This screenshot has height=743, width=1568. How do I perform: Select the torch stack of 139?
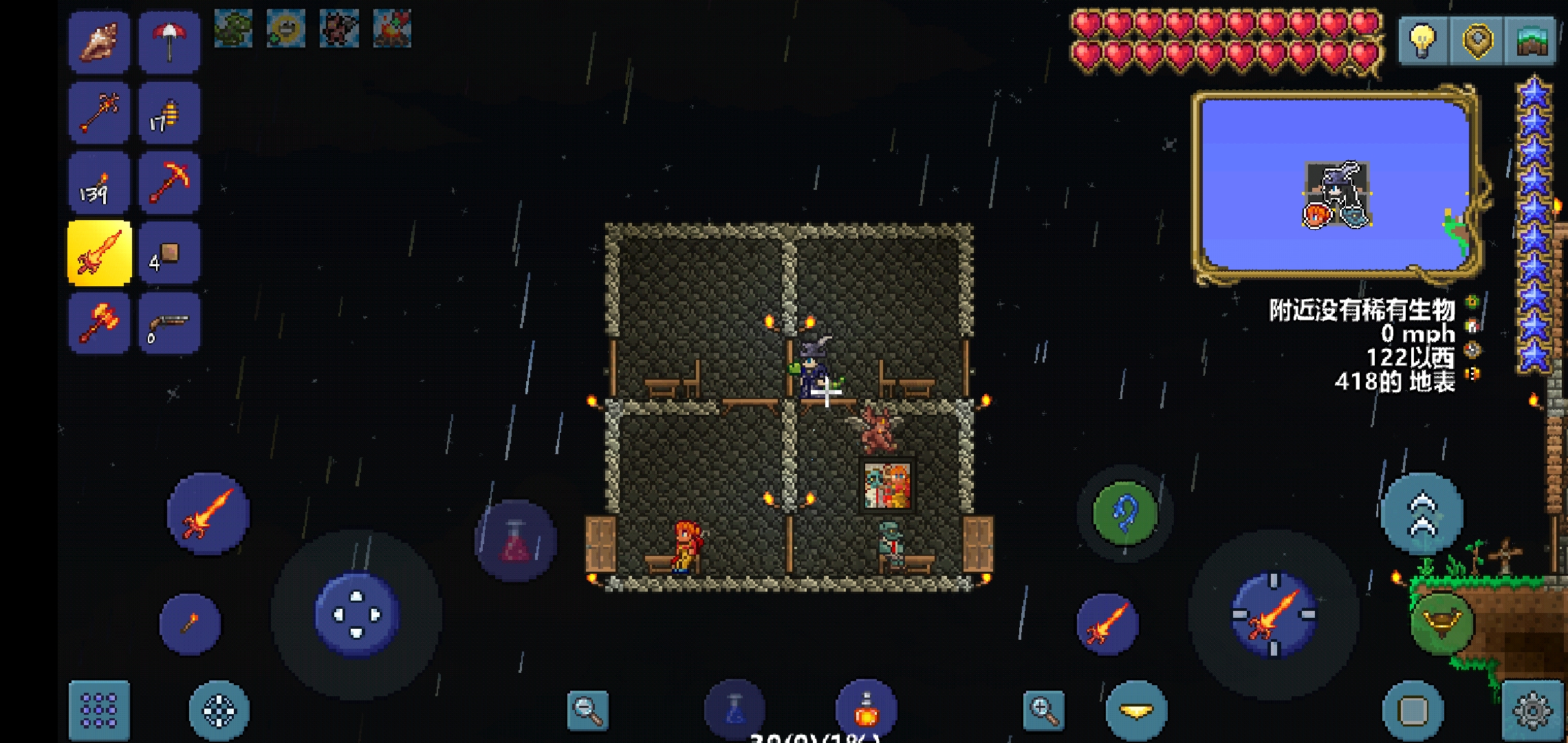99,183
